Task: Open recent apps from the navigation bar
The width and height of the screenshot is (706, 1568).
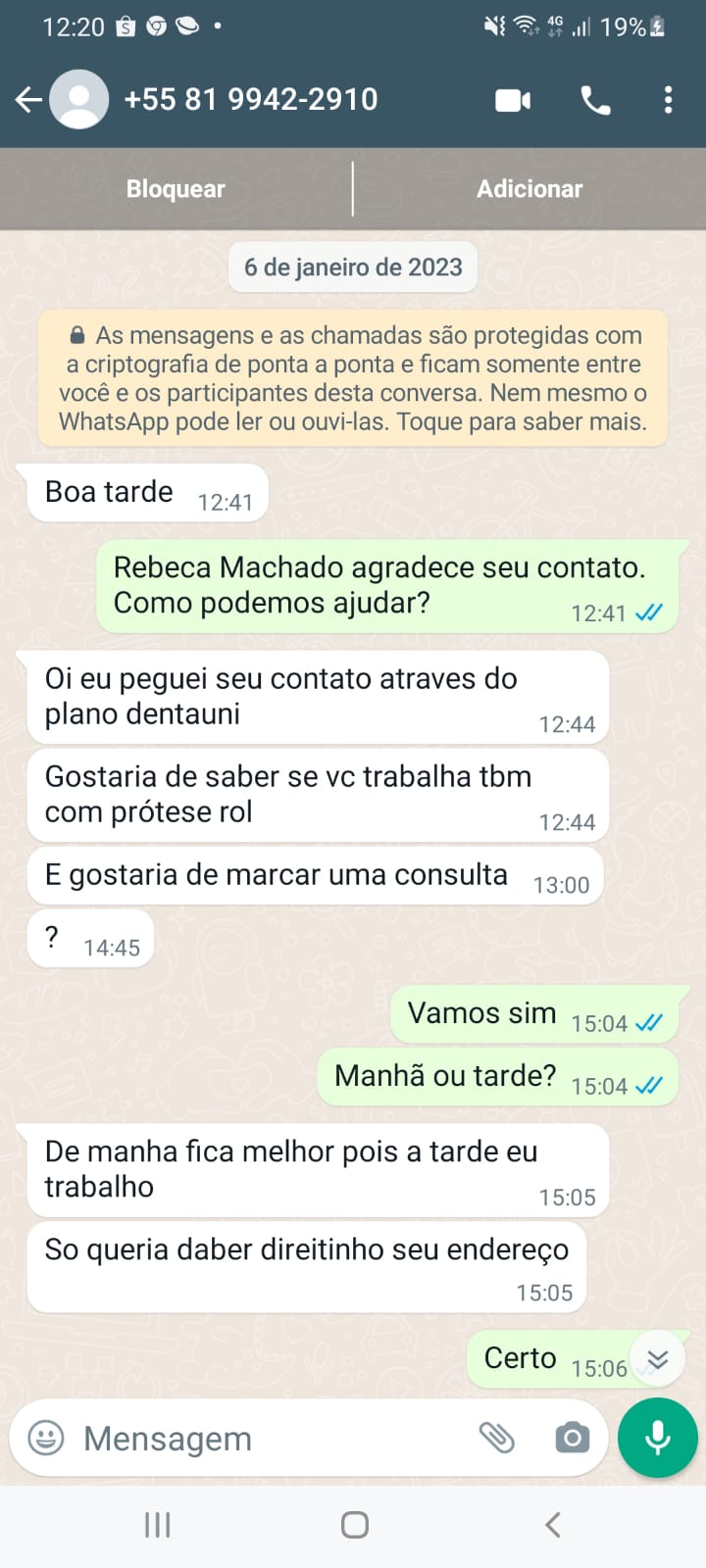Action: click(157, 1525)
